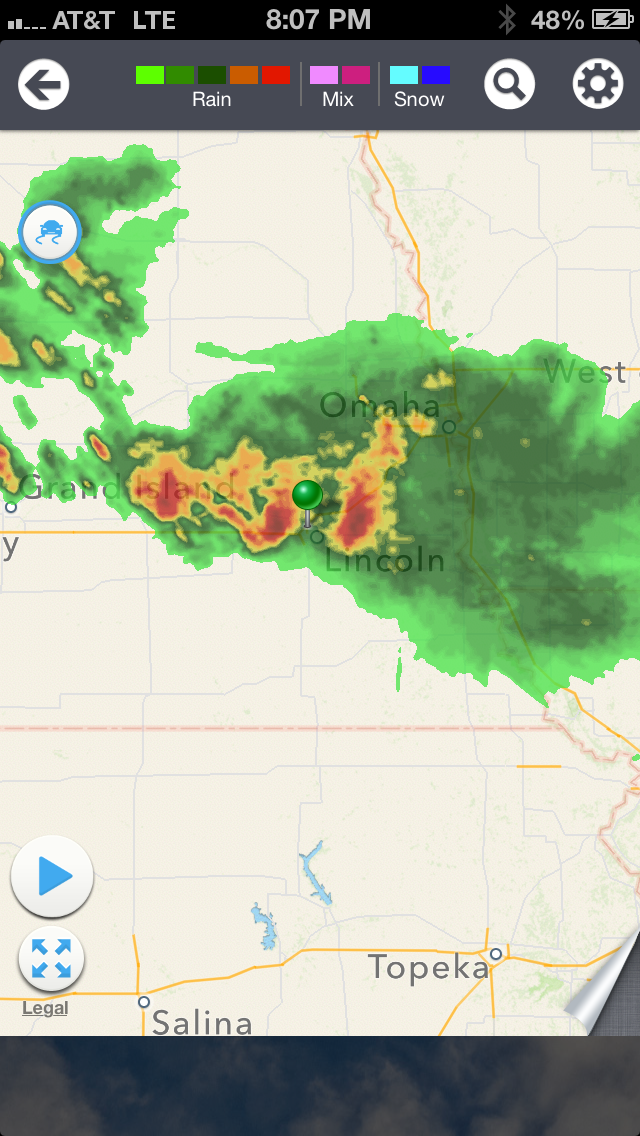
Task: Open the Legal link
Action: pyautogui.click(x=45, y=1008)
